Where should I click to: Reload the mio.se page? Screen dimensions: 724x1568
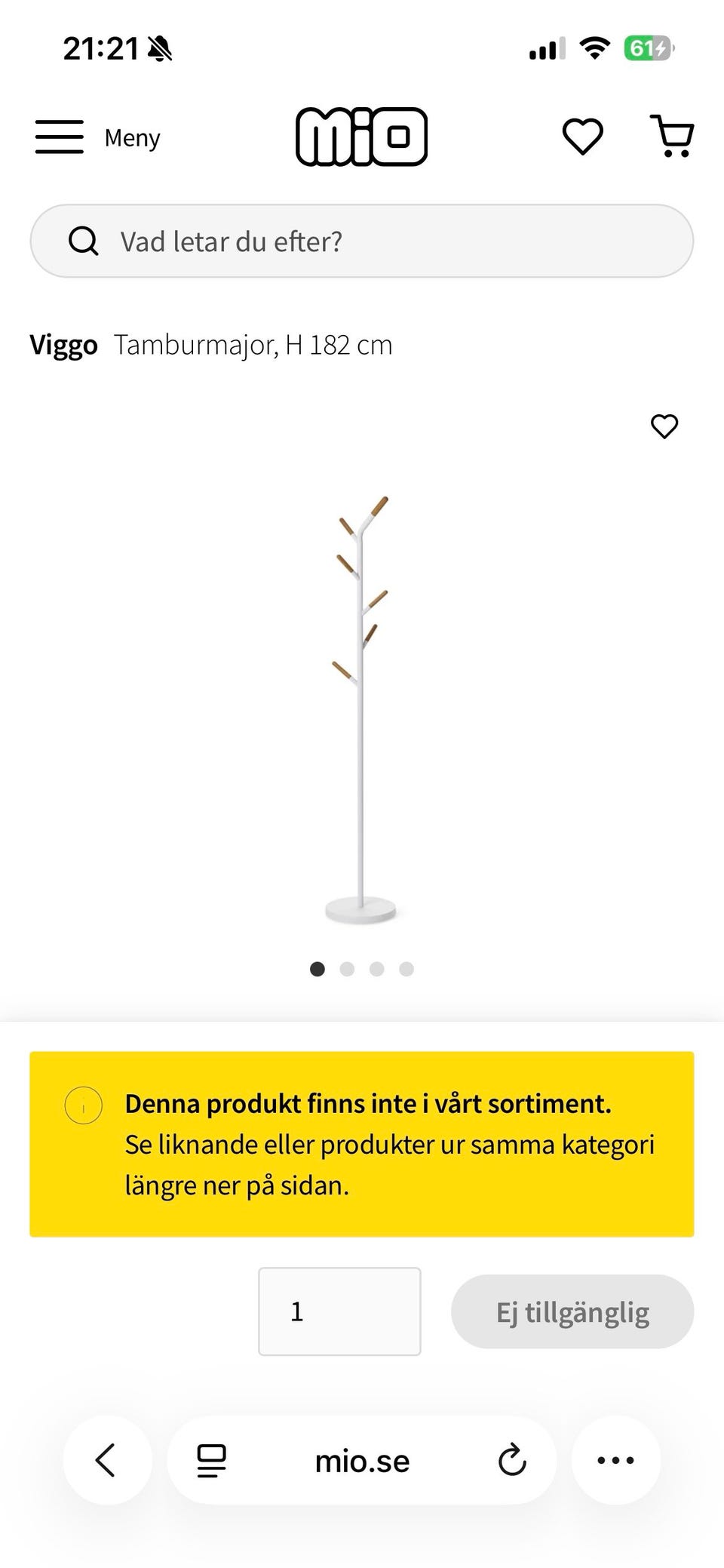[x=512, y=1460]
